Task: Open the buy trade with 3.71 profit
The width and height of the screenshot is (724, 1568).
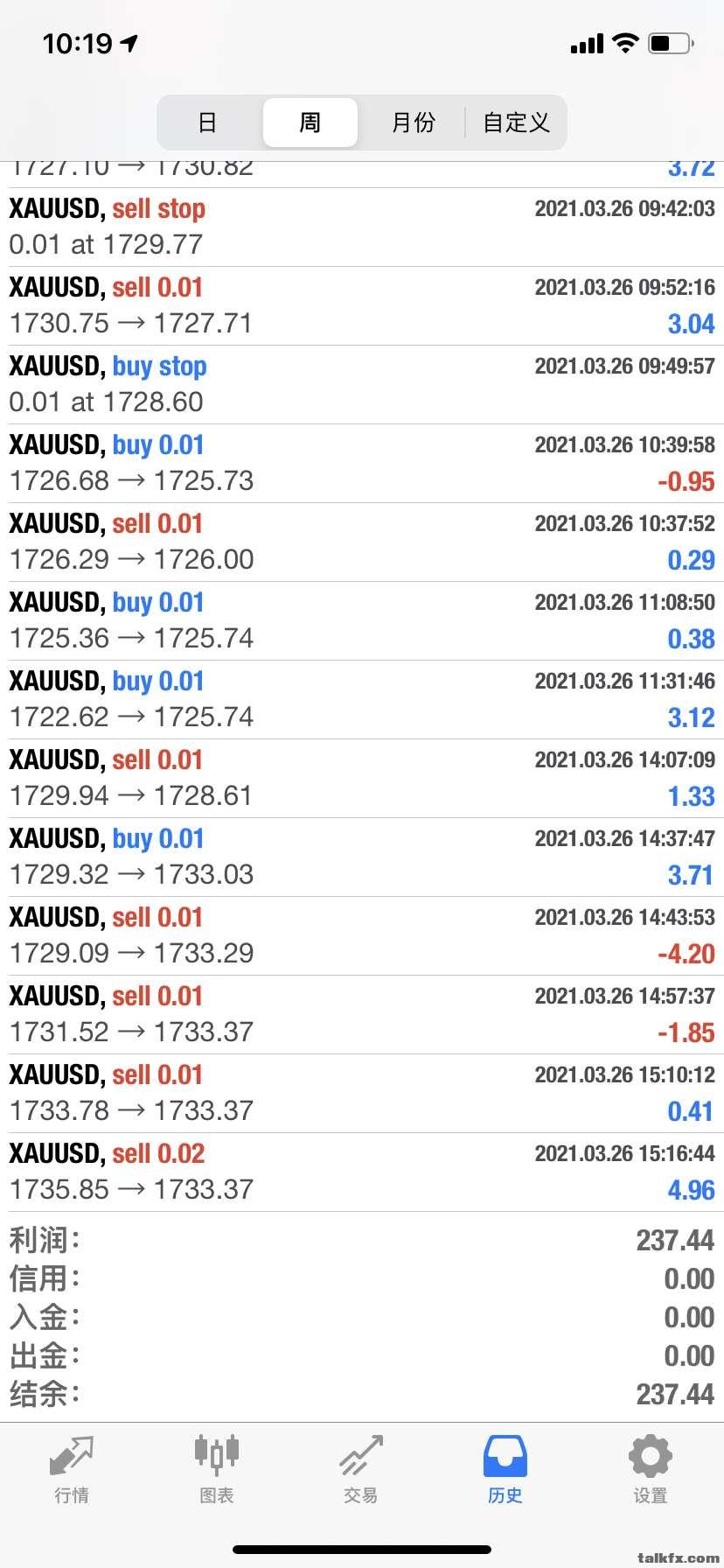Action: point(362,857)
